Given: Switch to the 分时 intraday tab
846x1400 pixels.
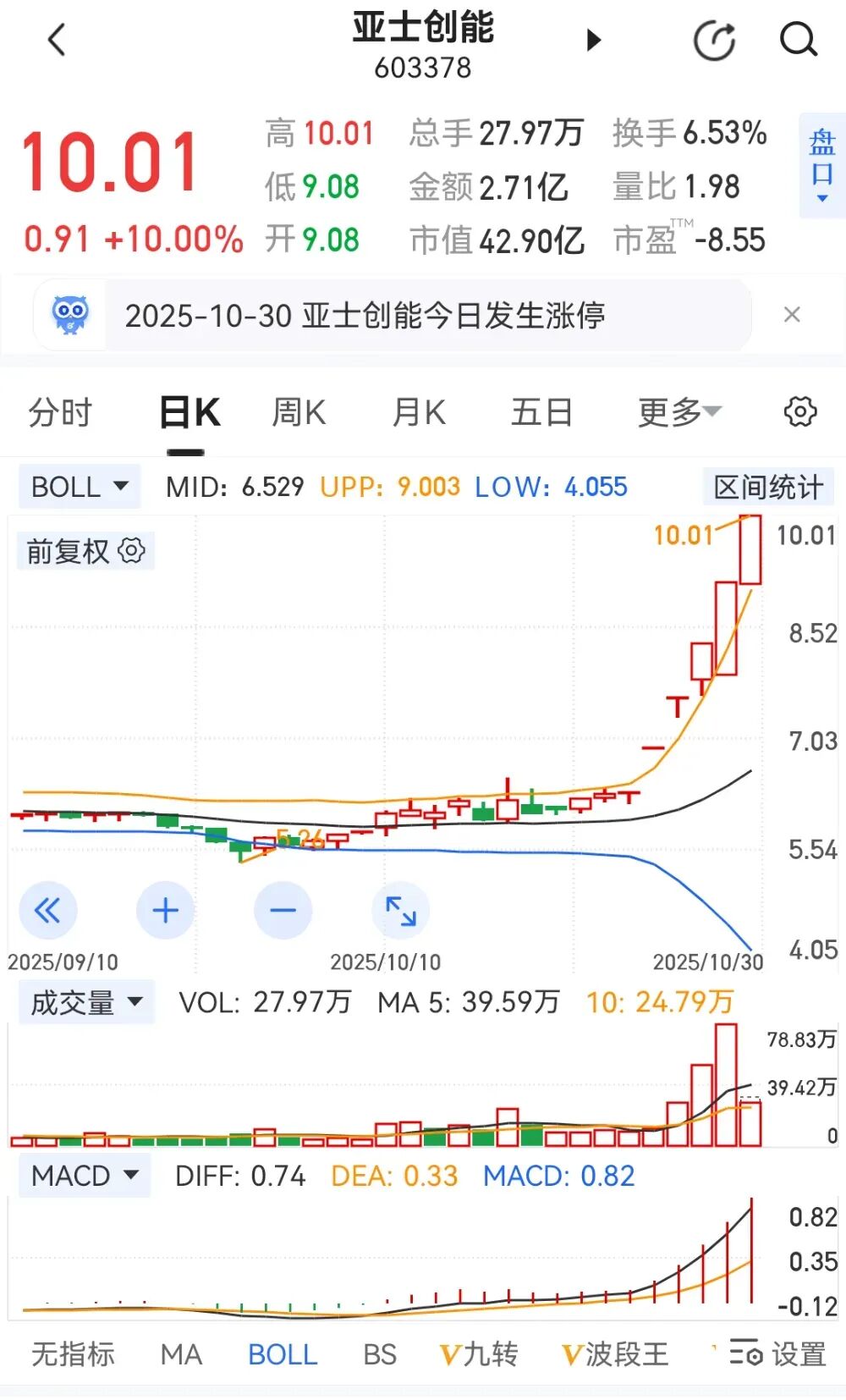Looking at the screenshot, I should tap(59, 412).
